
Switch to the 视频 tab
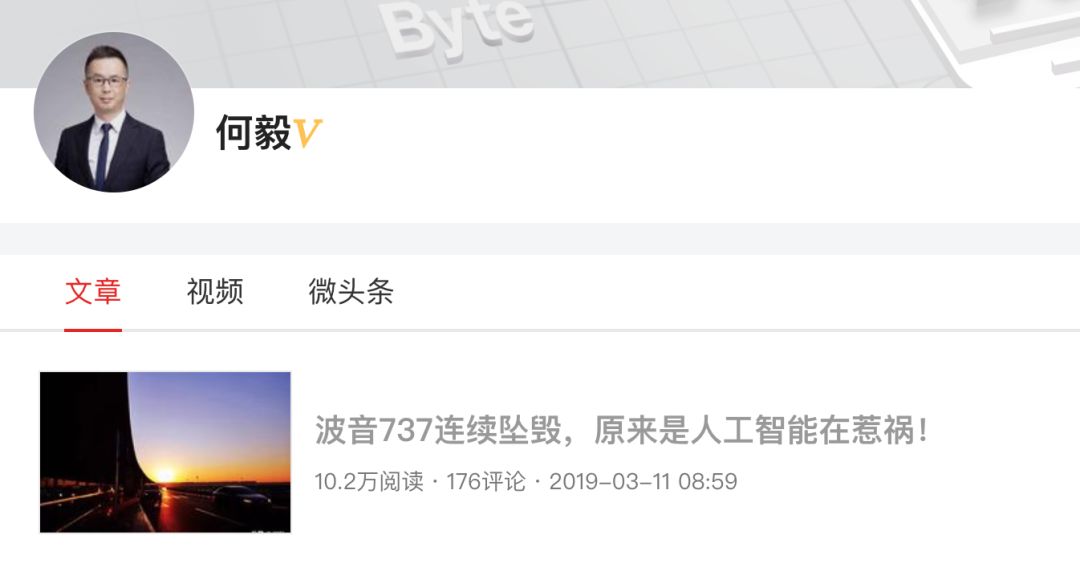click(x=215, y=292)
